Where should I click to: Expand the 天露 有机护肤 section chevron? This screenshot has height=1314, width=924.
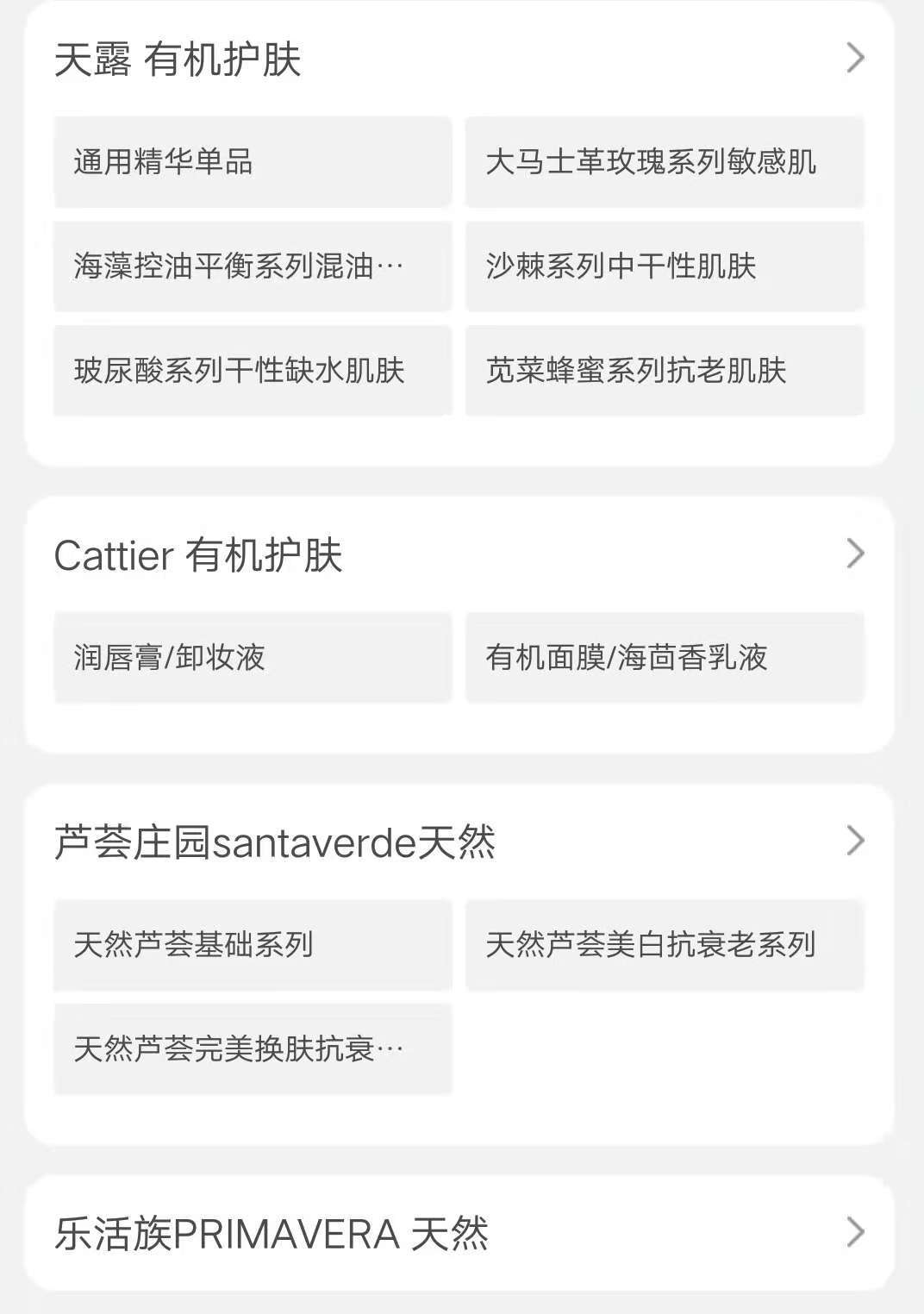click(x=854, y=57)
